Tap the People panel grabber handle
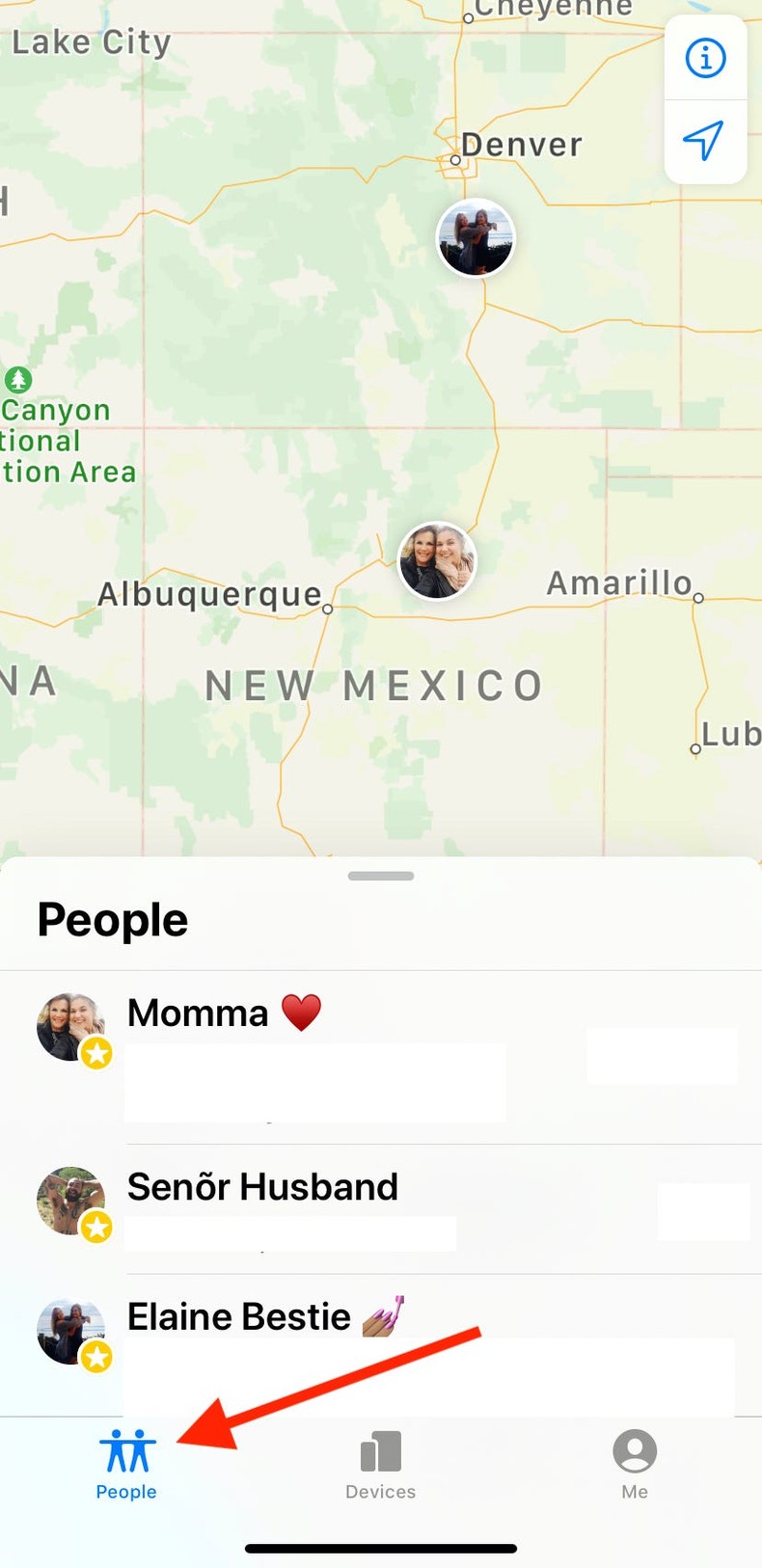The image size is (762, 1568). (x=381, y=876)
